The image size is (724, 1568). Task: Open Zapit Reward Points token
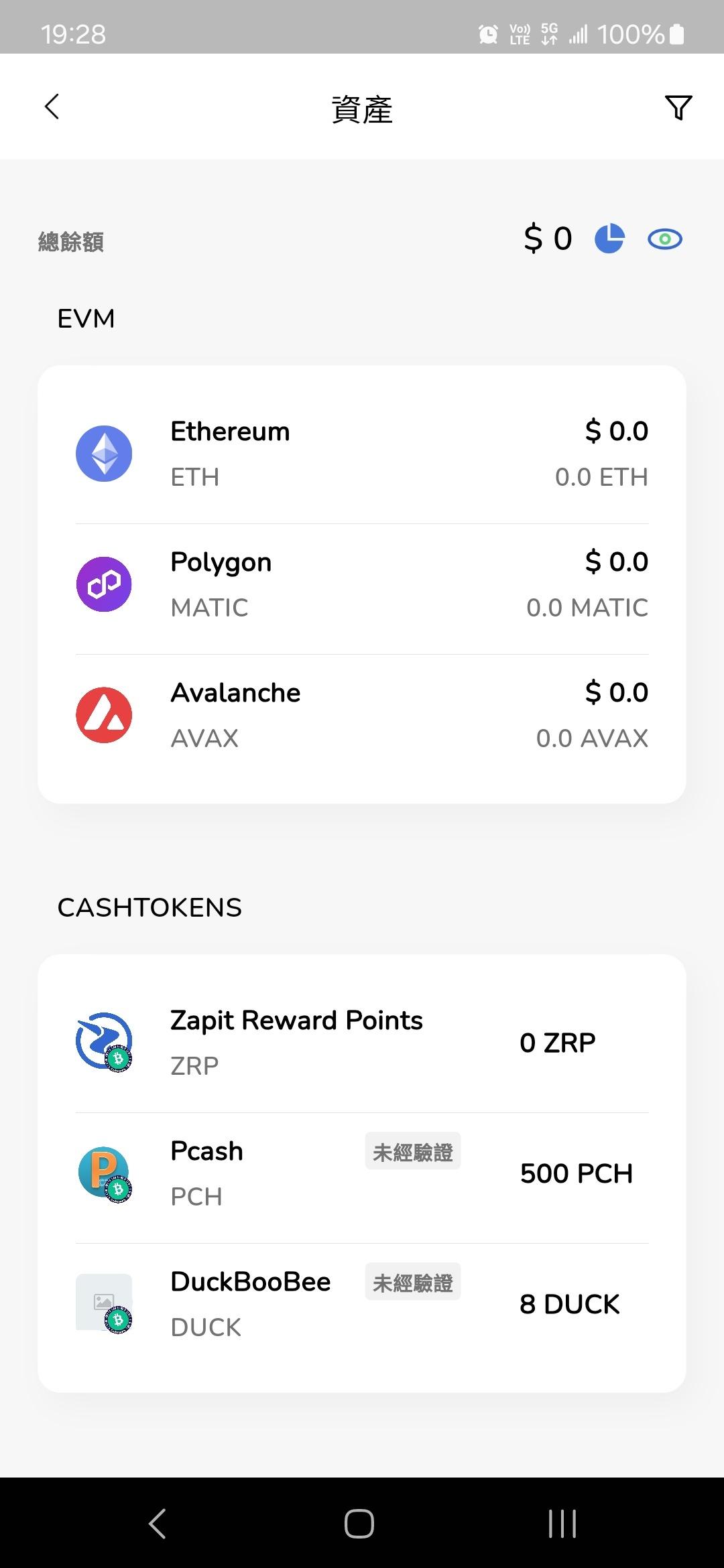tap(362, 1042)
